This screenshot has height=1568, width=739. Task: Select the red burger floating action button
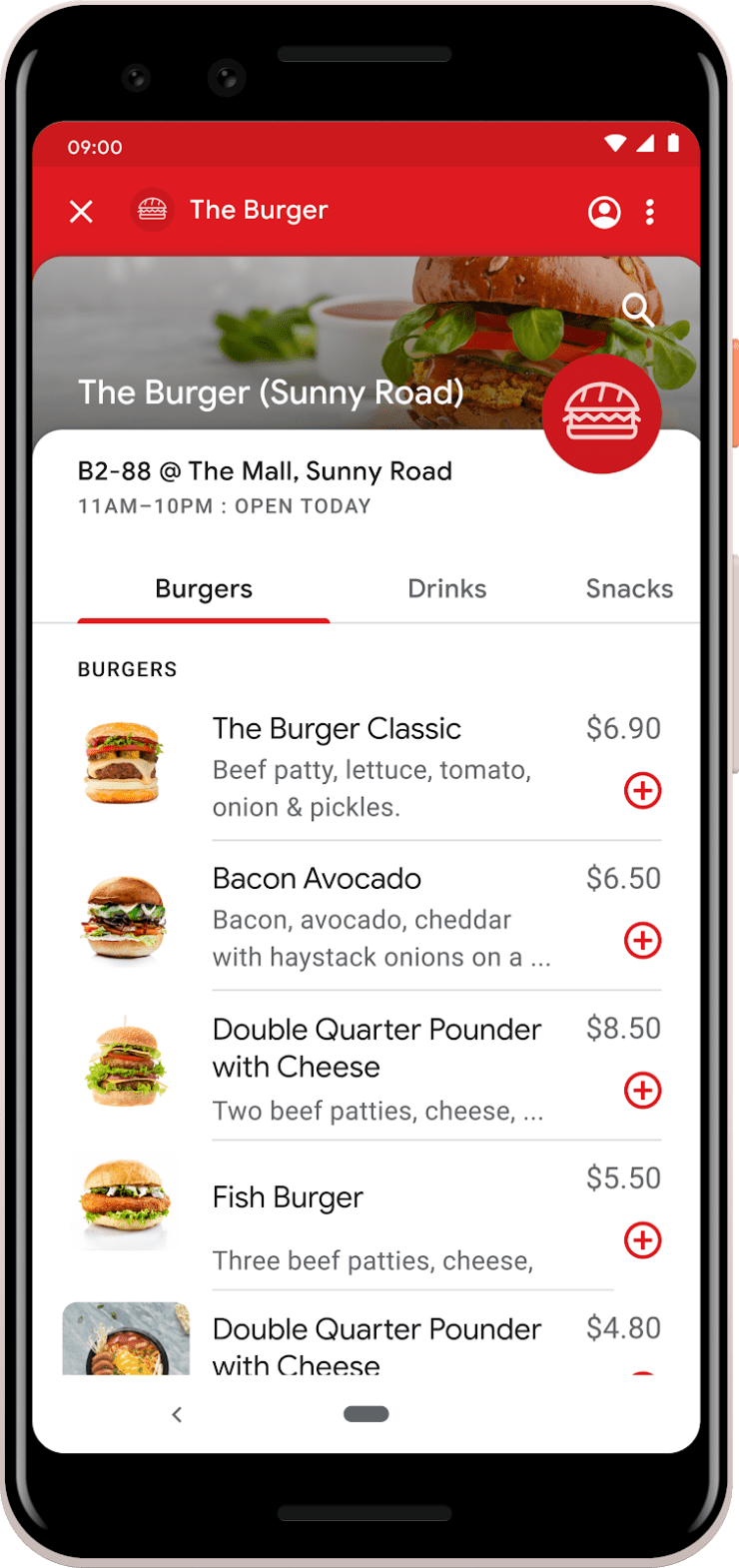click(x=601, y=412)
